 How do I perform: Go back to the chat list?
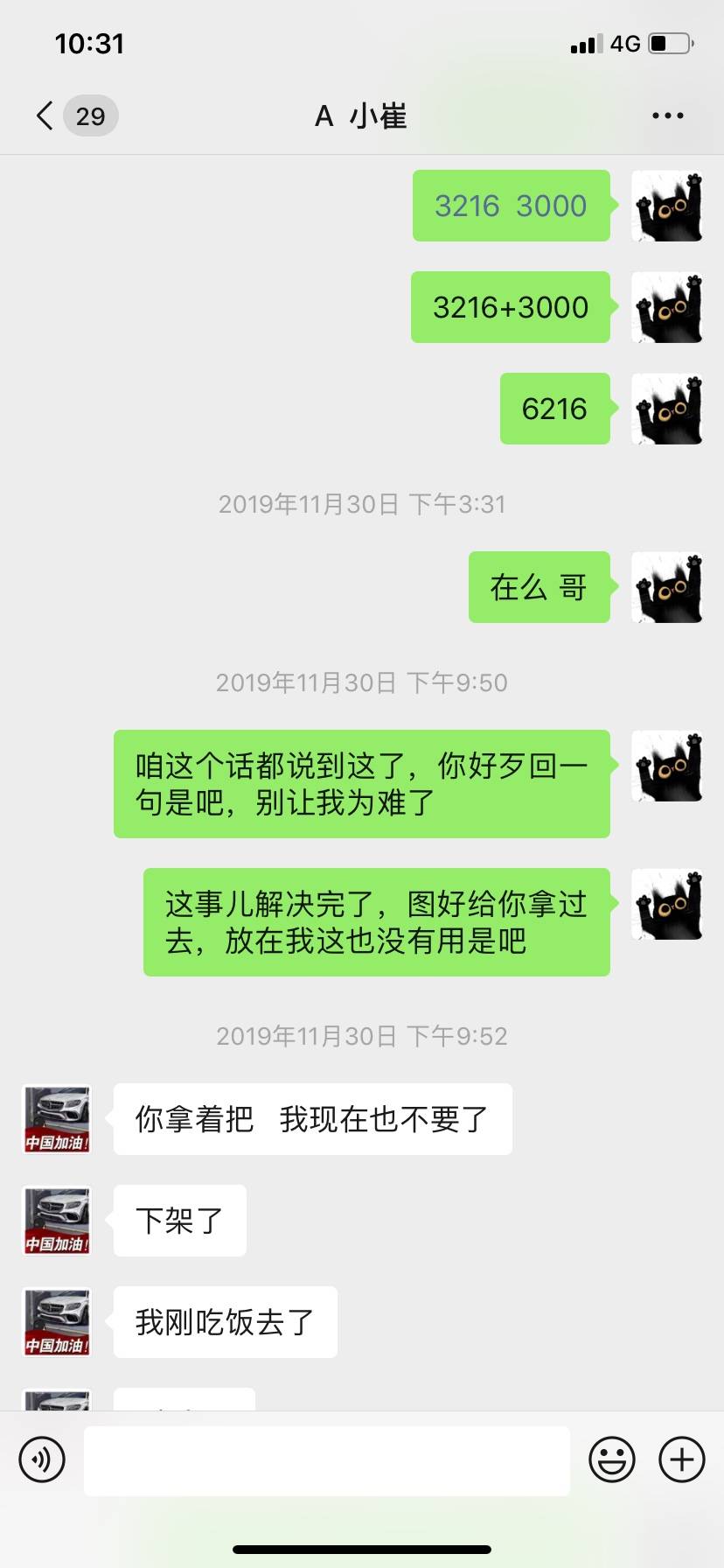point(45,115)
